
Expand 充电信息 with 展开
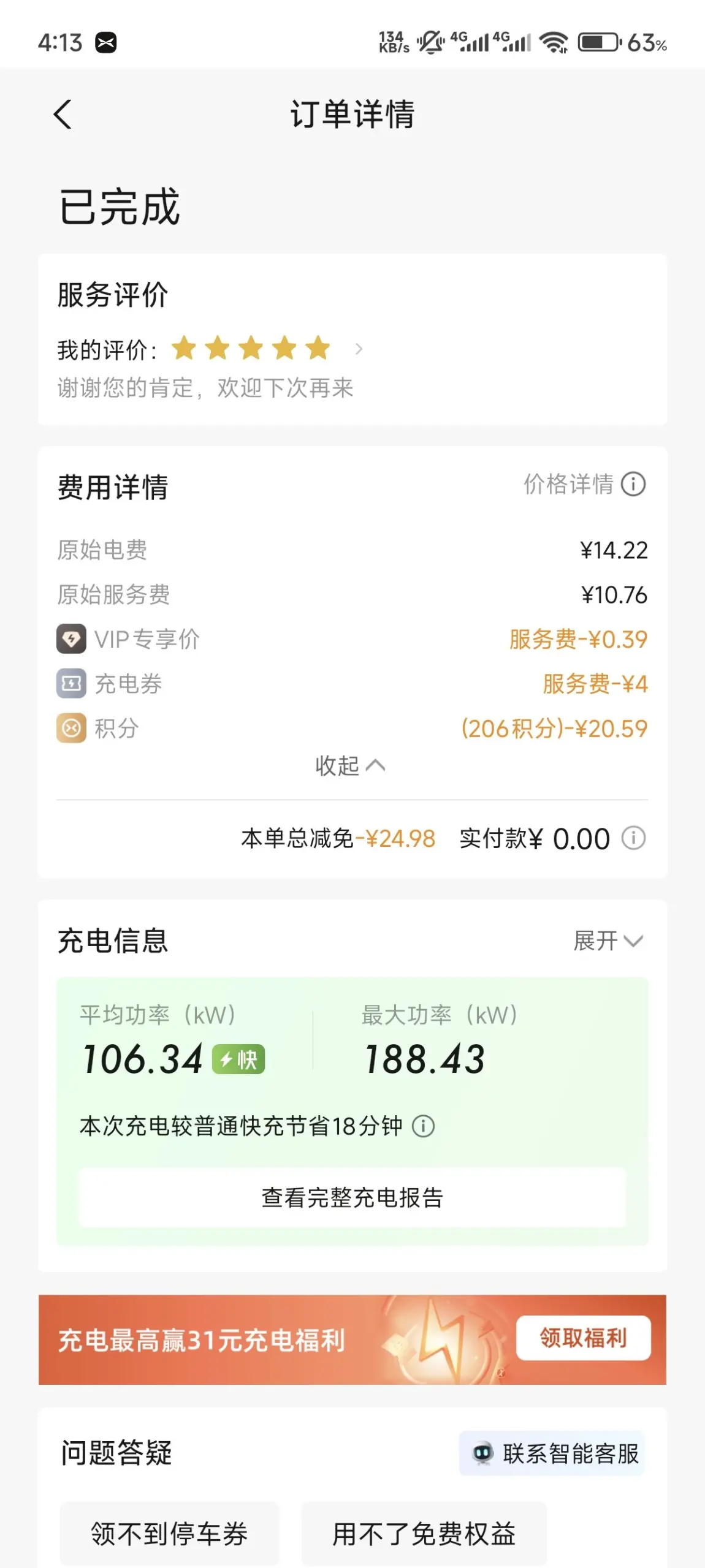coord(608,941)
